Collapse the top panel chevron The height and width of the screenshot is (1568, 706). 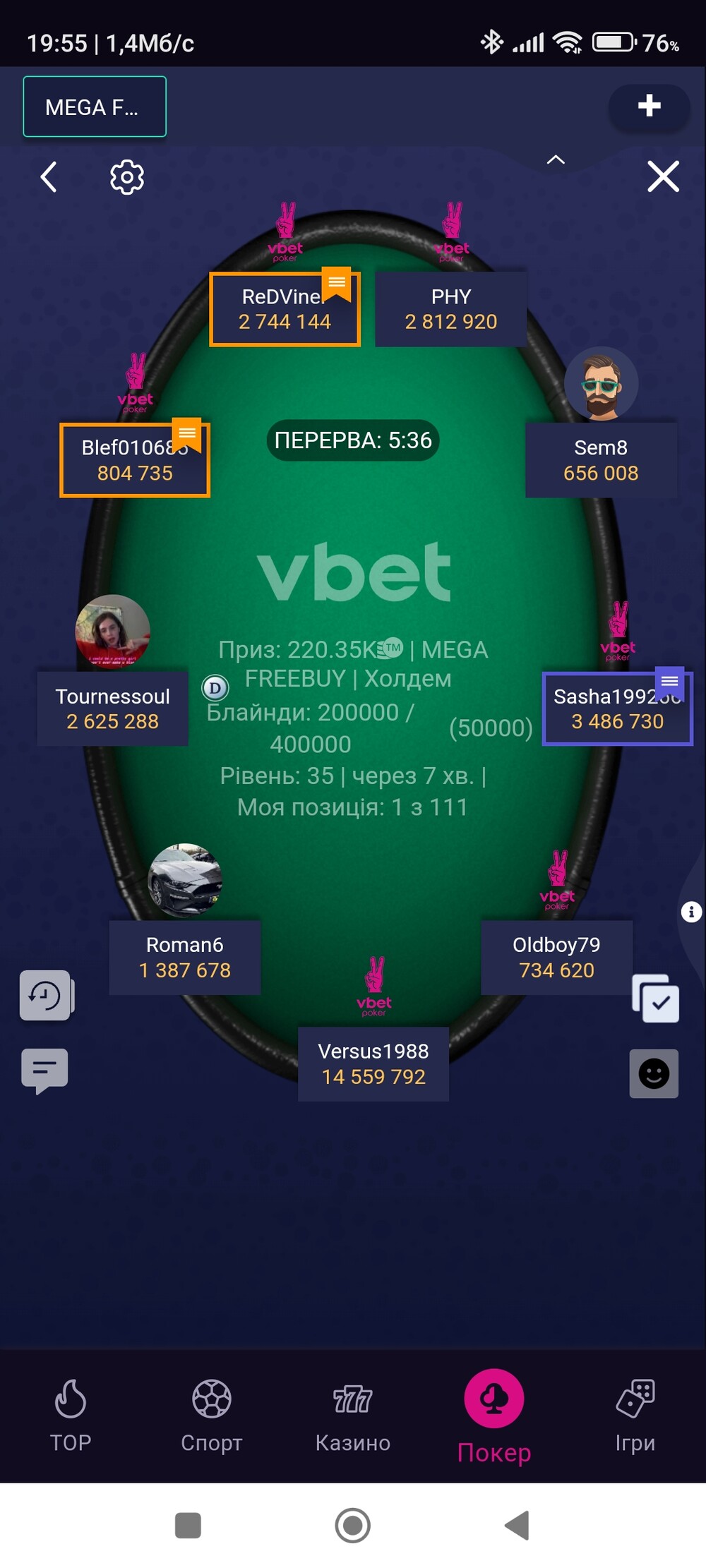pyautogui.click(x=556, y=160)
